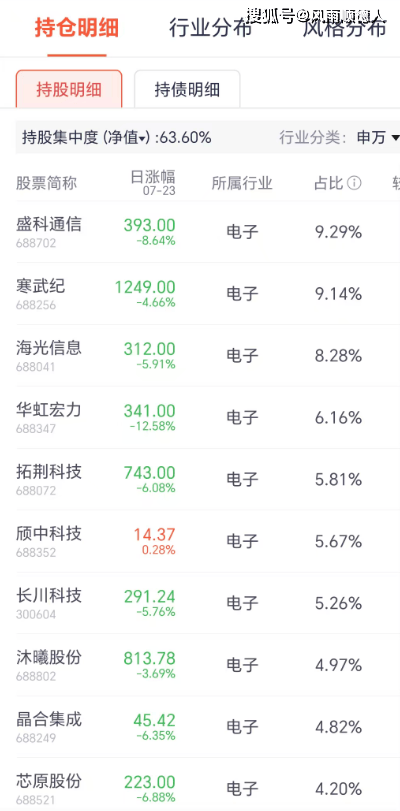This screenshot has width=400, height=811.
Task: Open stock row 拓荆科技
Action: click(200, 479)
